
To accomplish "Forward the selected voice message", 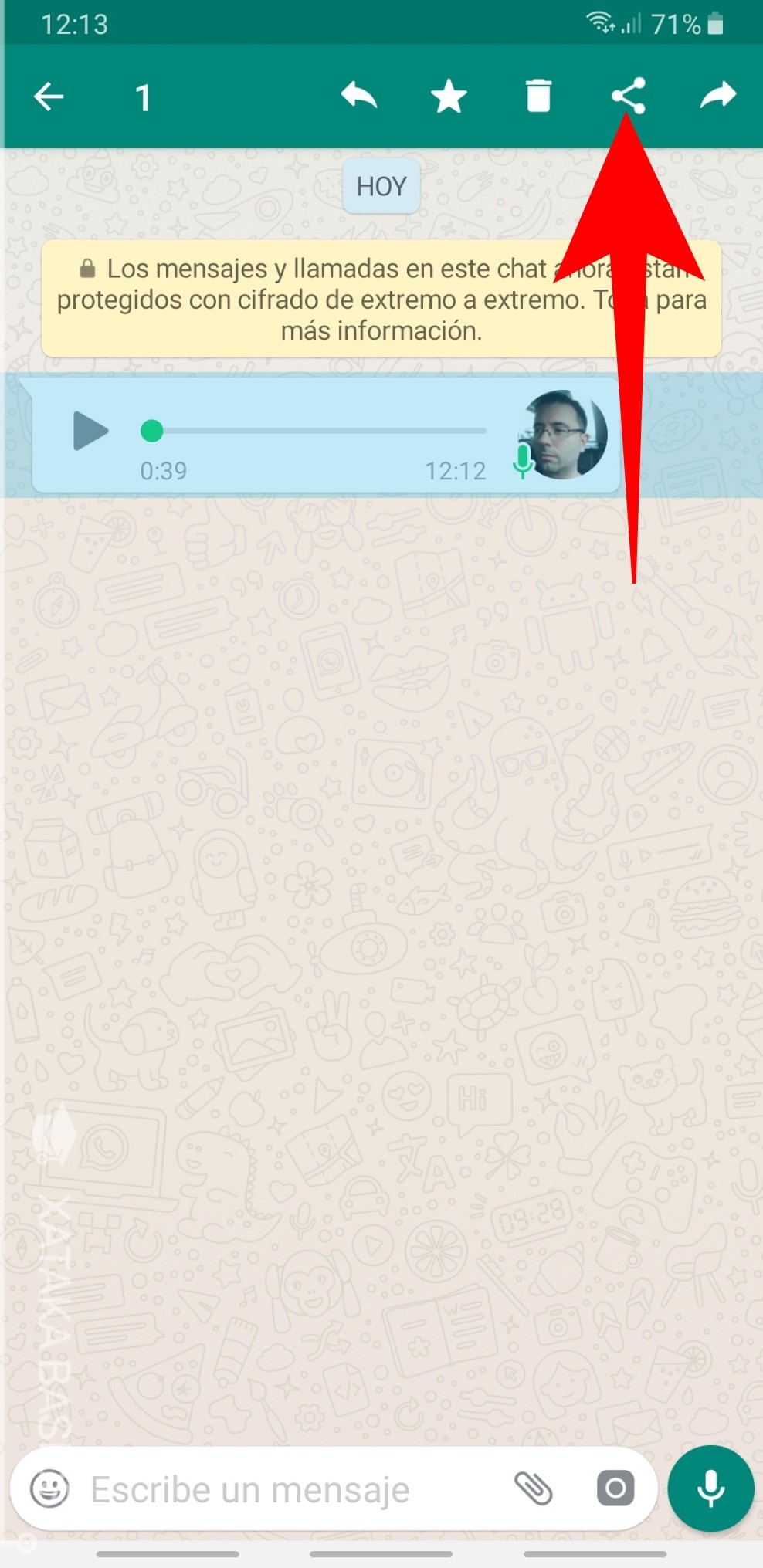I will pos(718,96).
